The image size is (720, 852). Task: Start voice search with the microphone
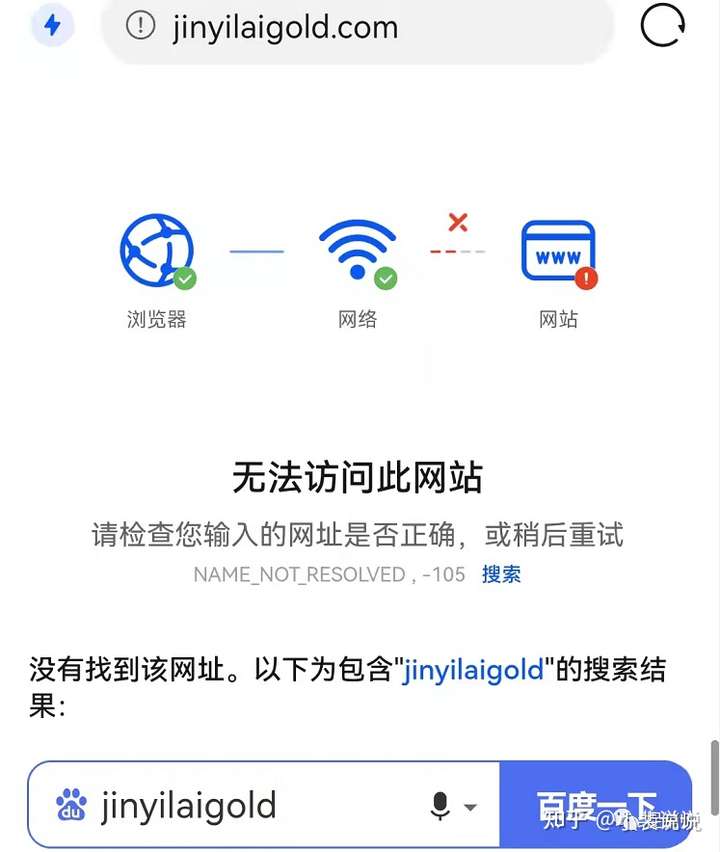coord(440,805)
